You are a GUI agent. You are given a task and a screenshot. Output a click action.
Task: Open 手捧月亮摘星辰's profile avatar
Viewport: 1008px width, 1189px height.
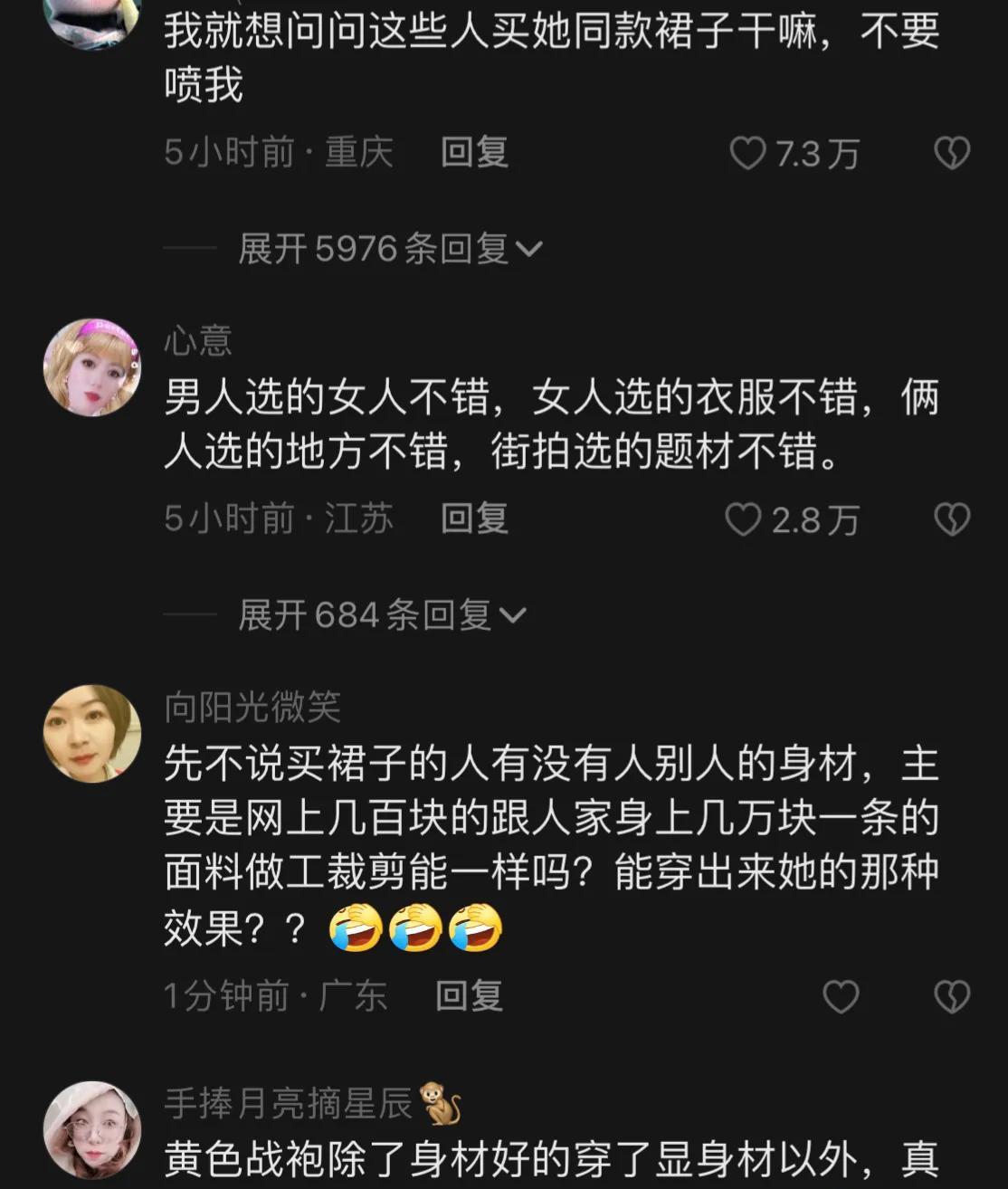[x=92, y=1130]
